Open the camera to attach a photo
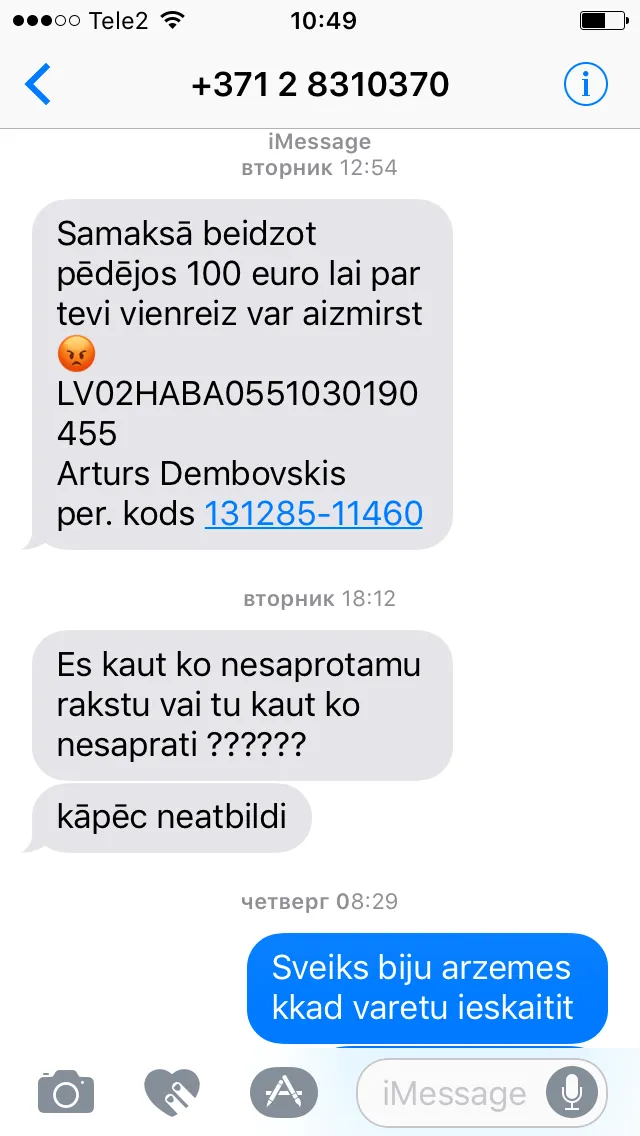640x1136 pixels. coord(66,1092)
